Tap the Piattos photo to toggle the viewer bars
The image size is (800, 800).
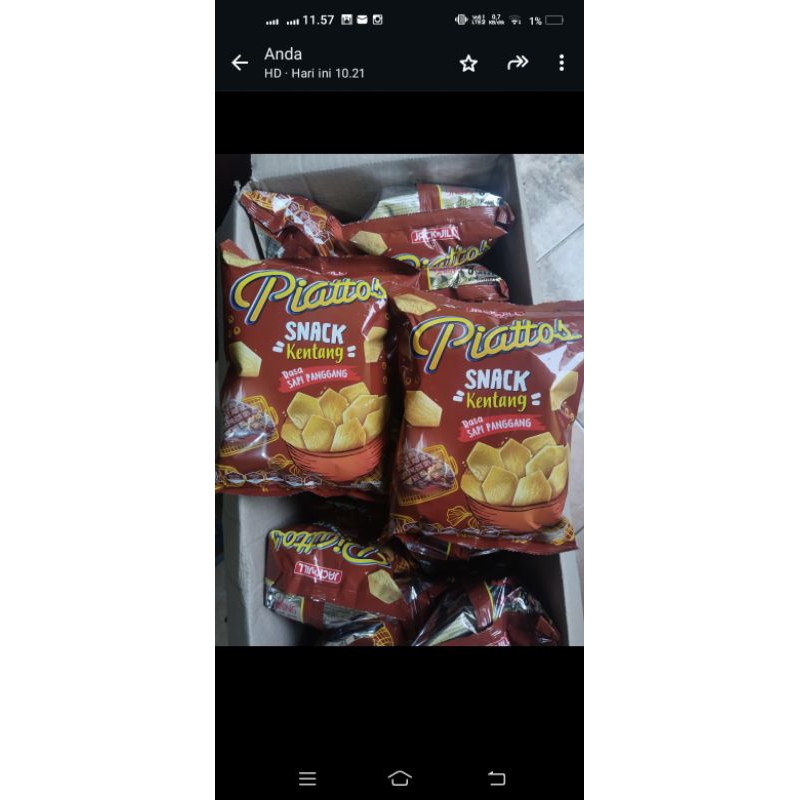click(400, 400)
